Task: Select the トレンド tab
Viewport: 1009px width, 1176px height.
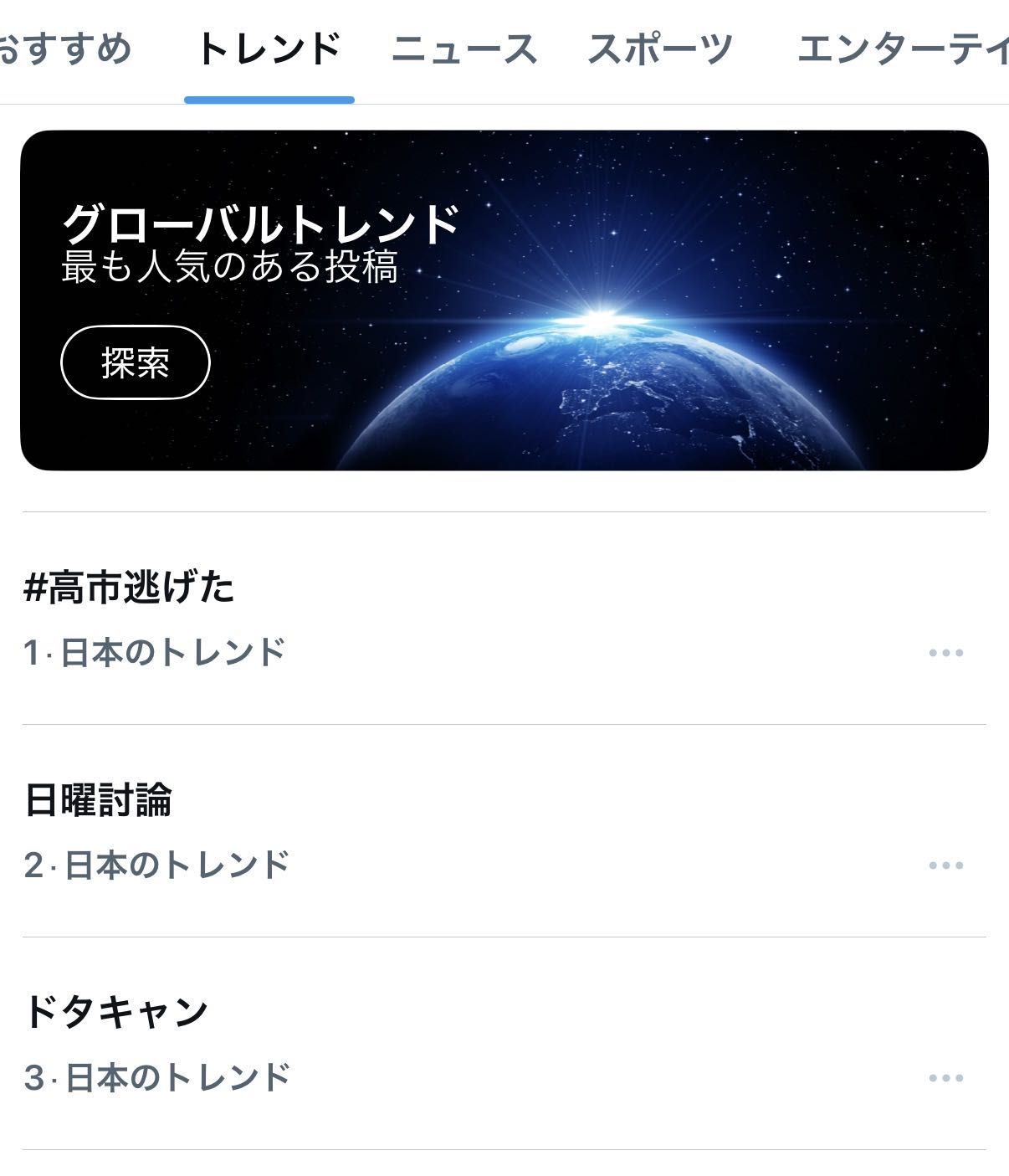Action: [x=269, y=49]
